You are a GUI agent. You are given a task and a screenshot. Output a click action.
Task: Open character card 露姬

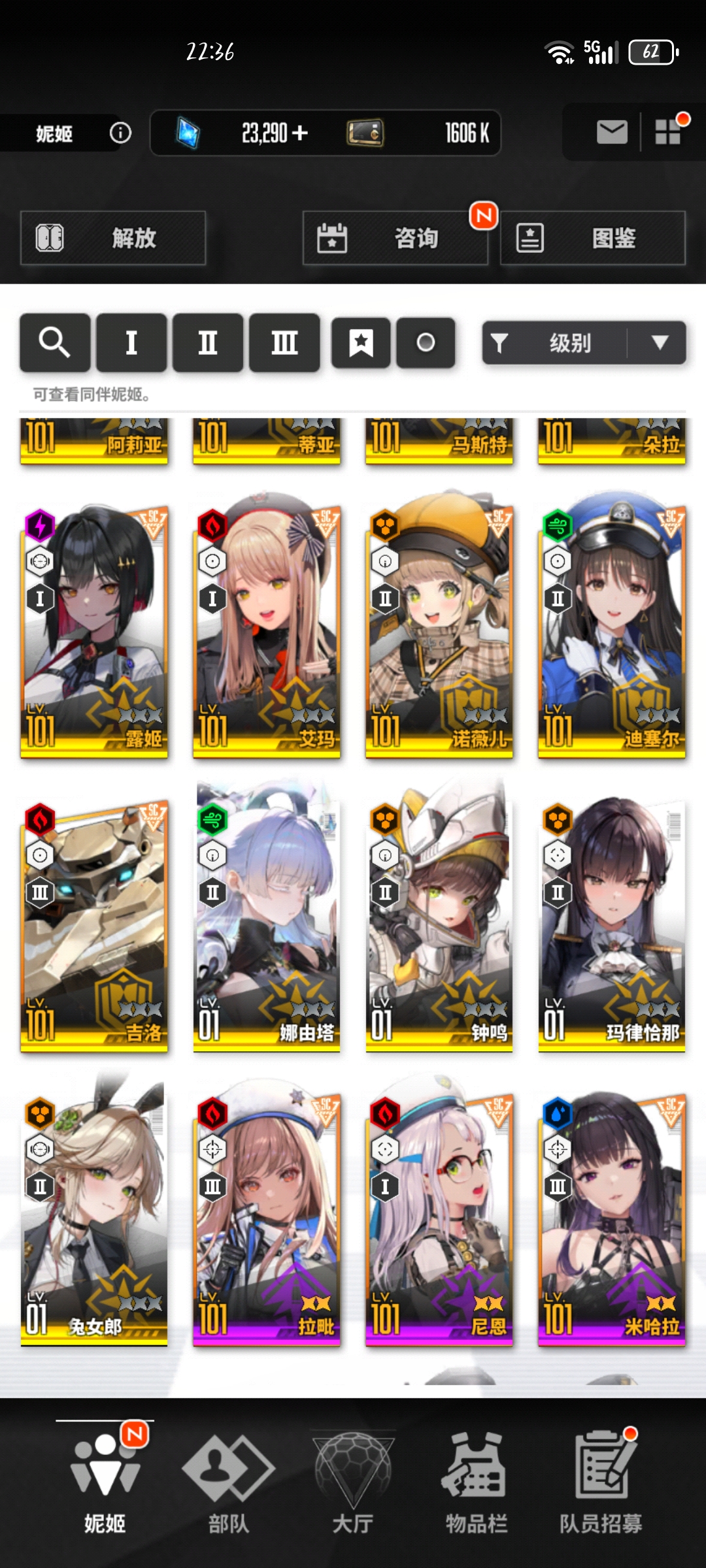click(94, 630)
